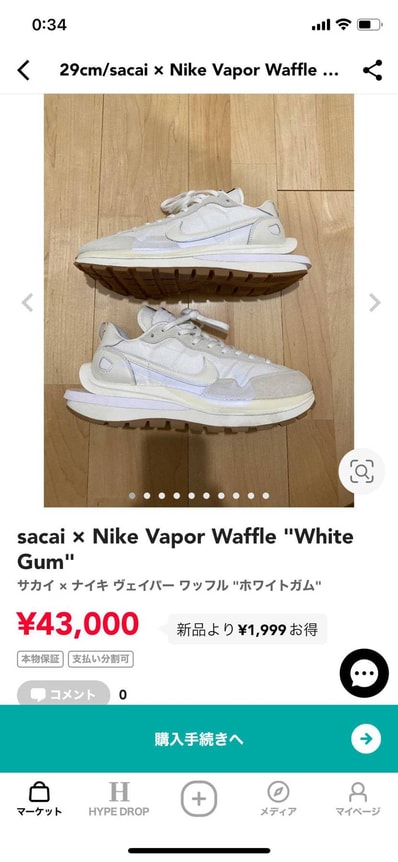
Task: Open the マイページ tab
Action: [x=358, y=798]
